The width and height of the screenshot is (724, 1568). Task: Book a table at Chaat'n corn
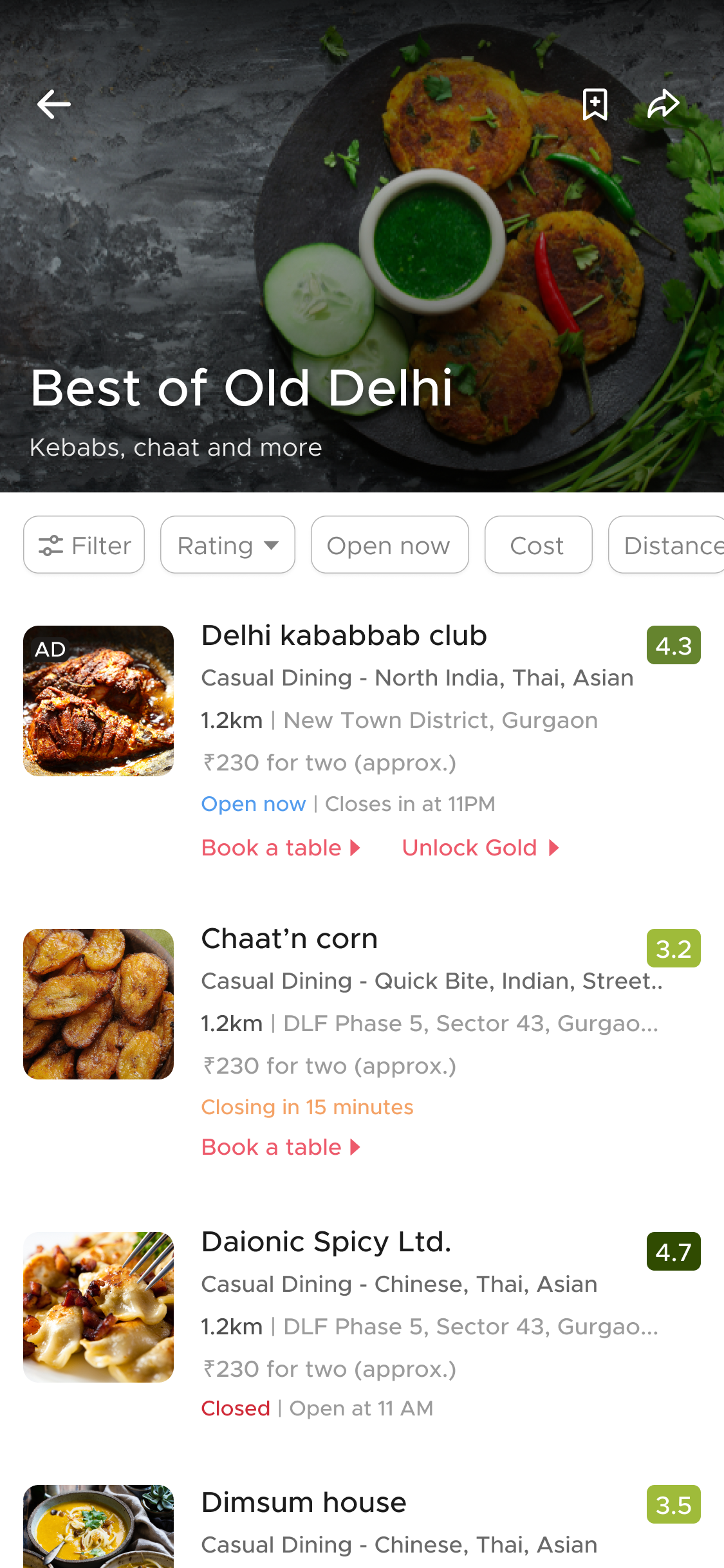pos(281,1147)
